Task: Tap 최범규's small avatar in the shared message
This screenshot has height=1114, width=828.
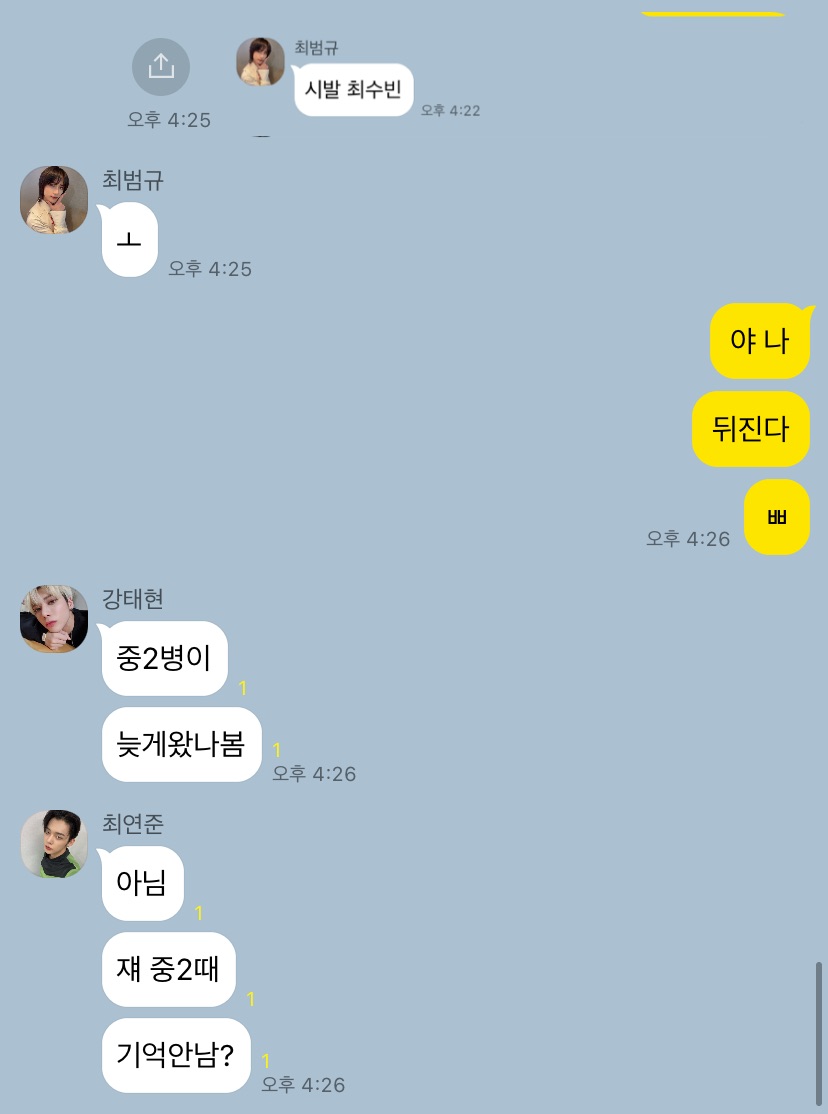Action: (x=260, y=62)
